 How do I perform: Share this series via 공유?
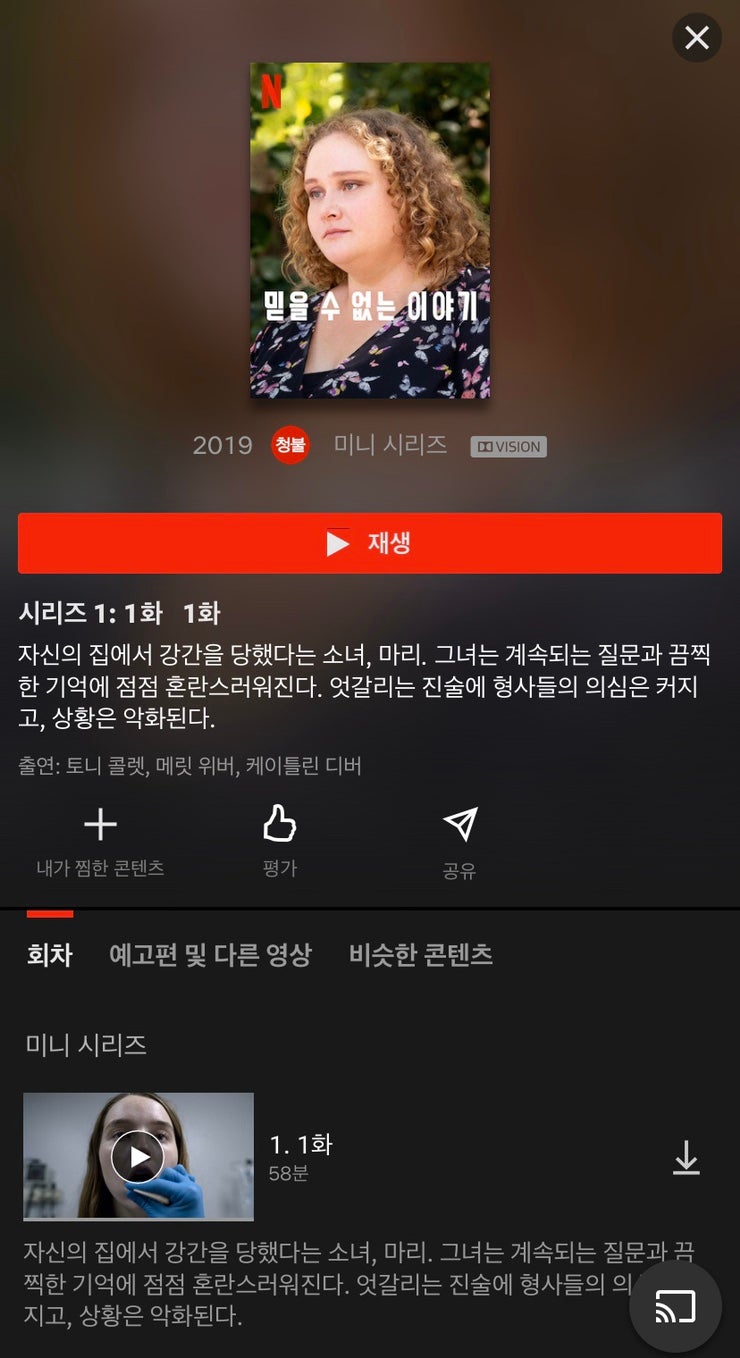[460, 843]
